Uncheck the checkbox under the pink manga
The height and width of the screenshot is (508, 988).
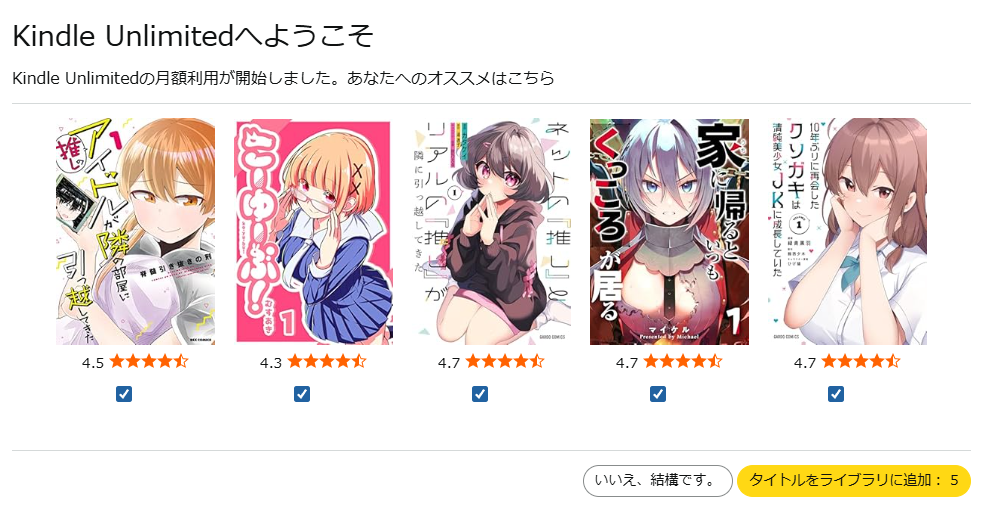302,394
